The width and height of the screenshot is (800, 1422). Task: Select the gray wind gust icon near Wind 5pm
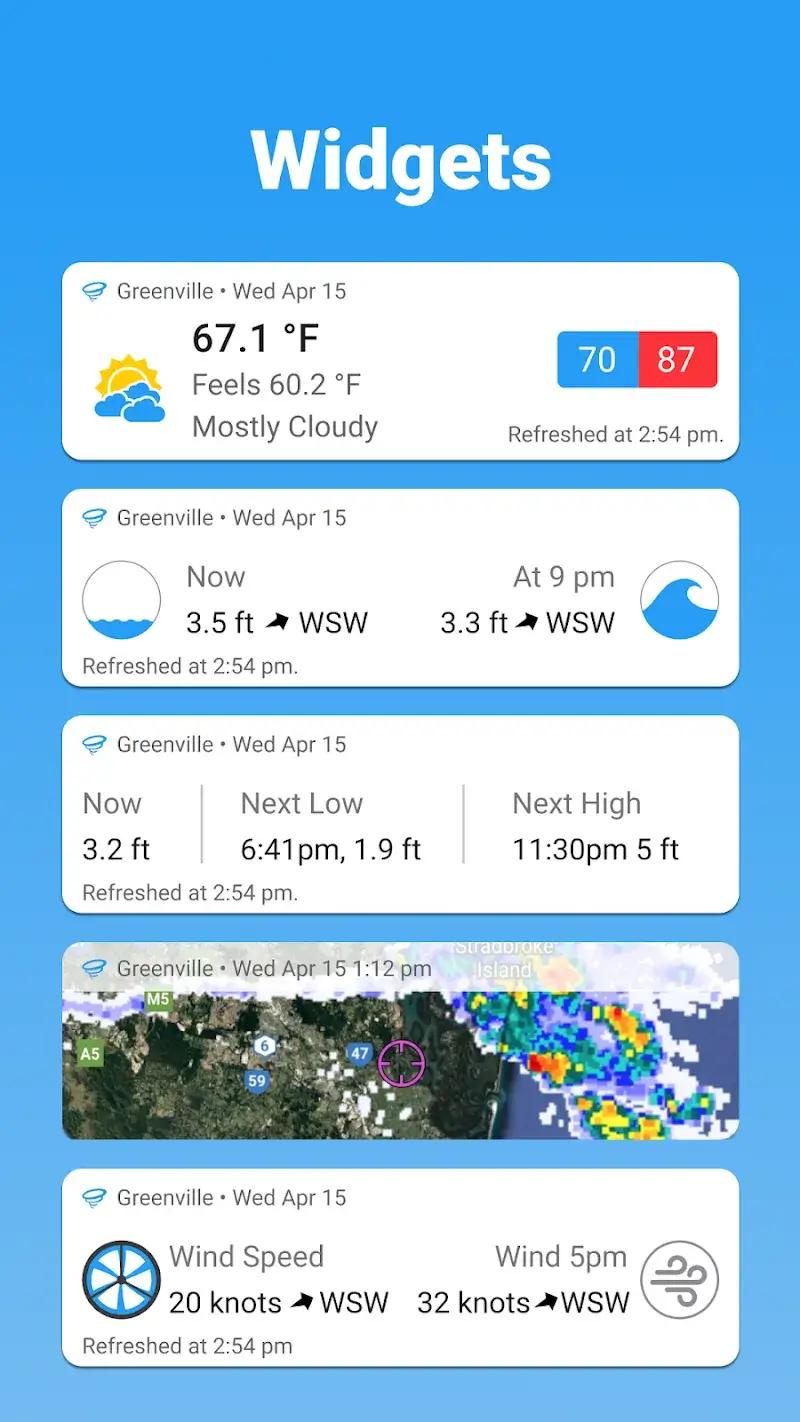(x=681, y=1278)
